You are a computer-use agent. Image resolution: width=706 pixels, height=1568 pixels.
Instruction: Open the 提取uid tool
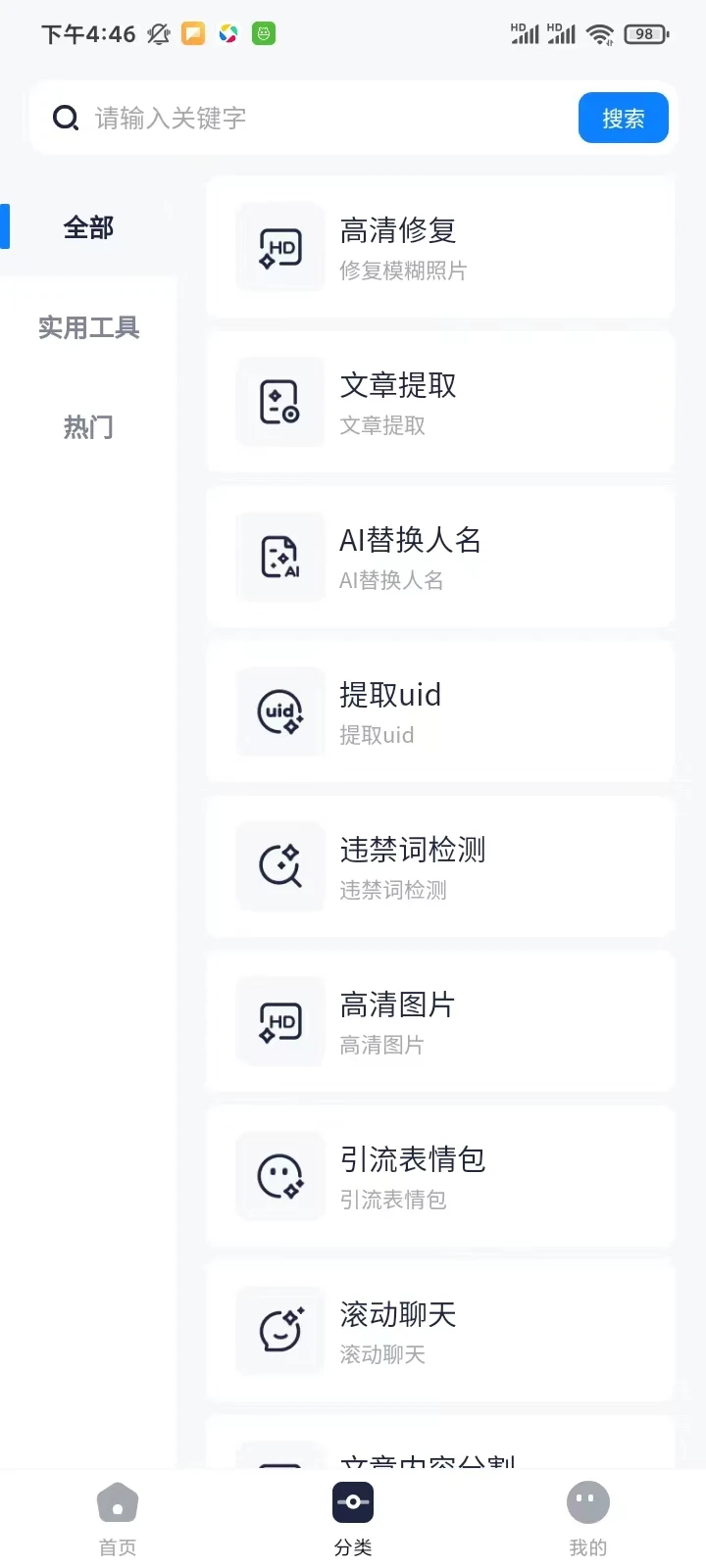pos(439,711)
